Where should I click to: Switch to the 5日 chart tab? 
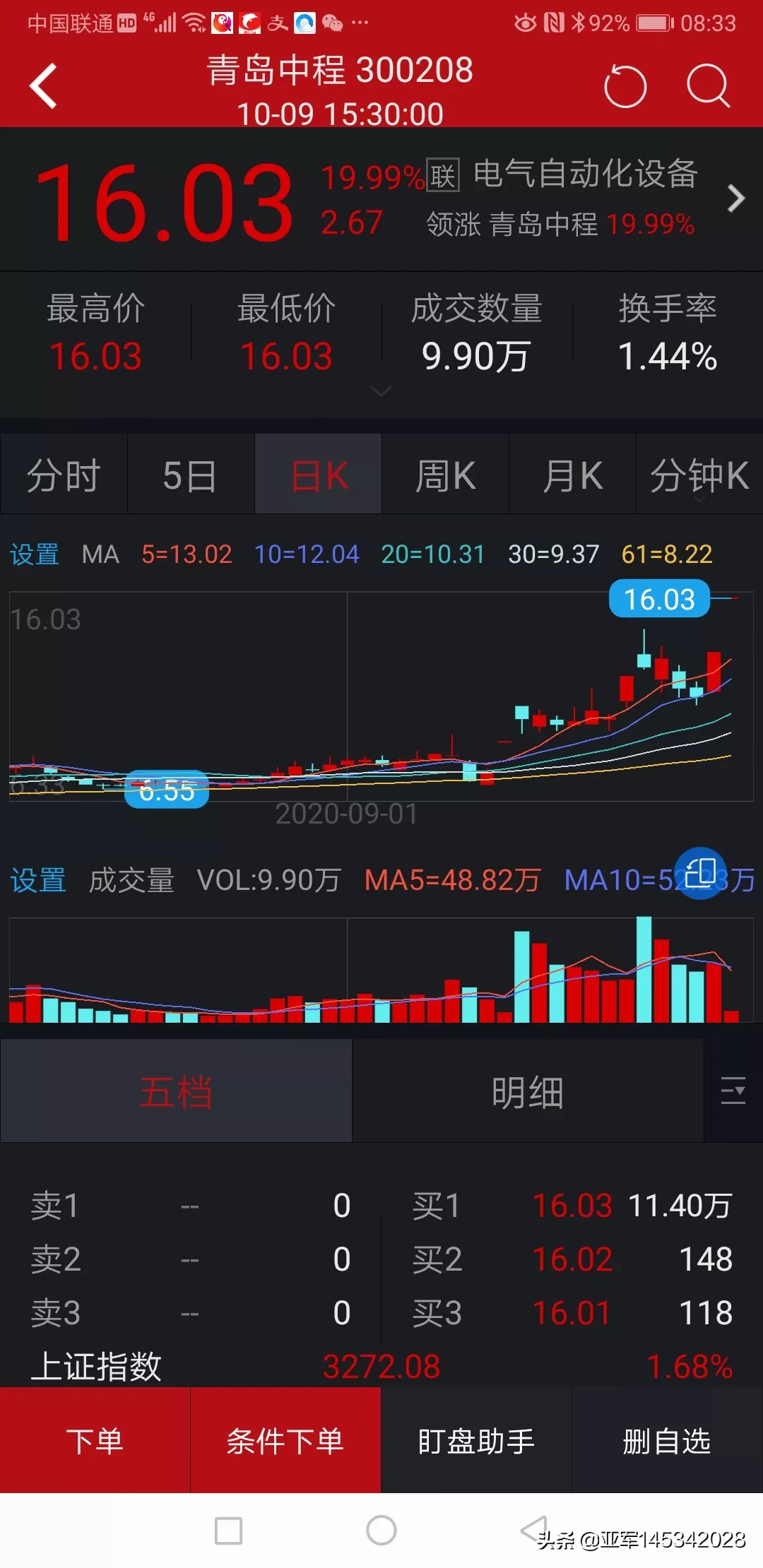coord(190,475)
